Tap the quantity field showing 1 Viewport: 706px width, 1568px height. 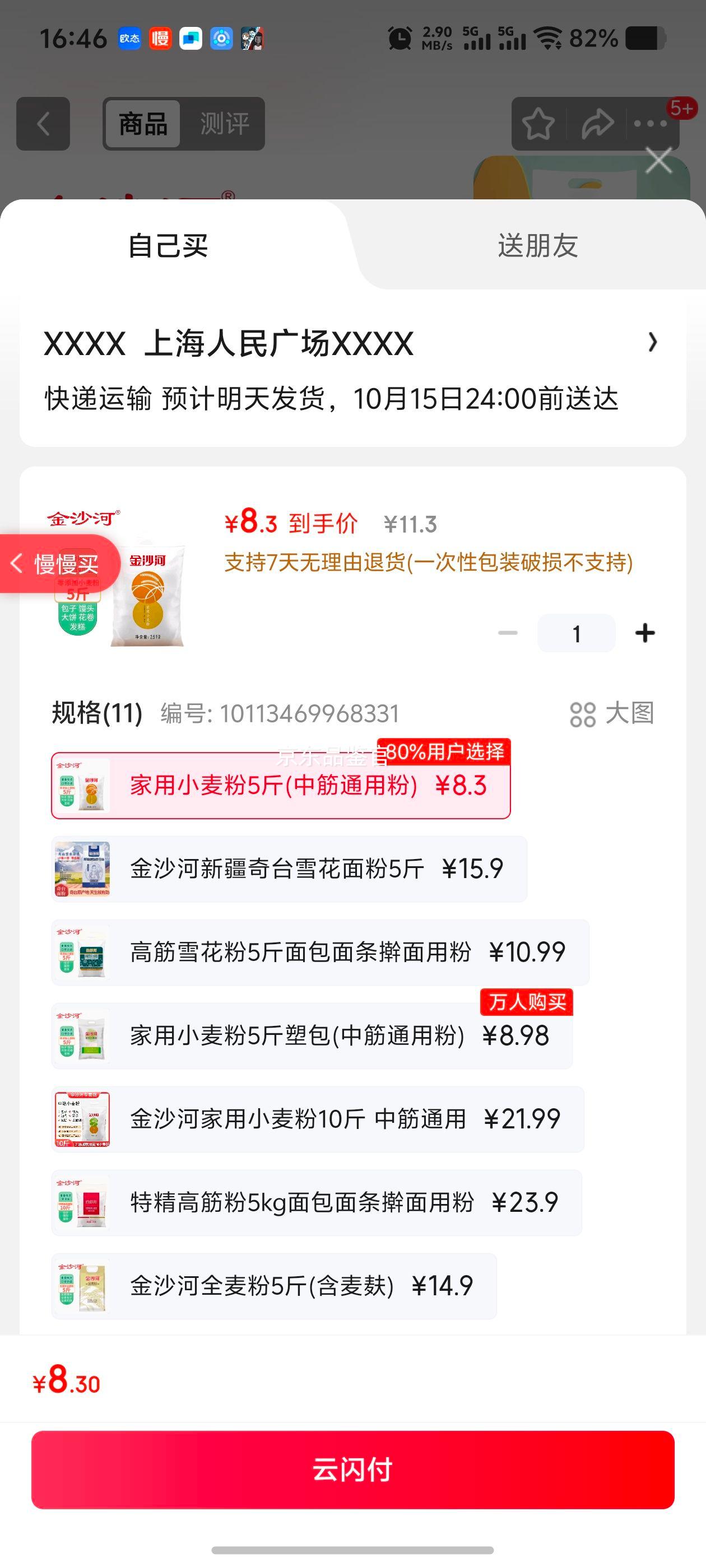coord(575,633)
